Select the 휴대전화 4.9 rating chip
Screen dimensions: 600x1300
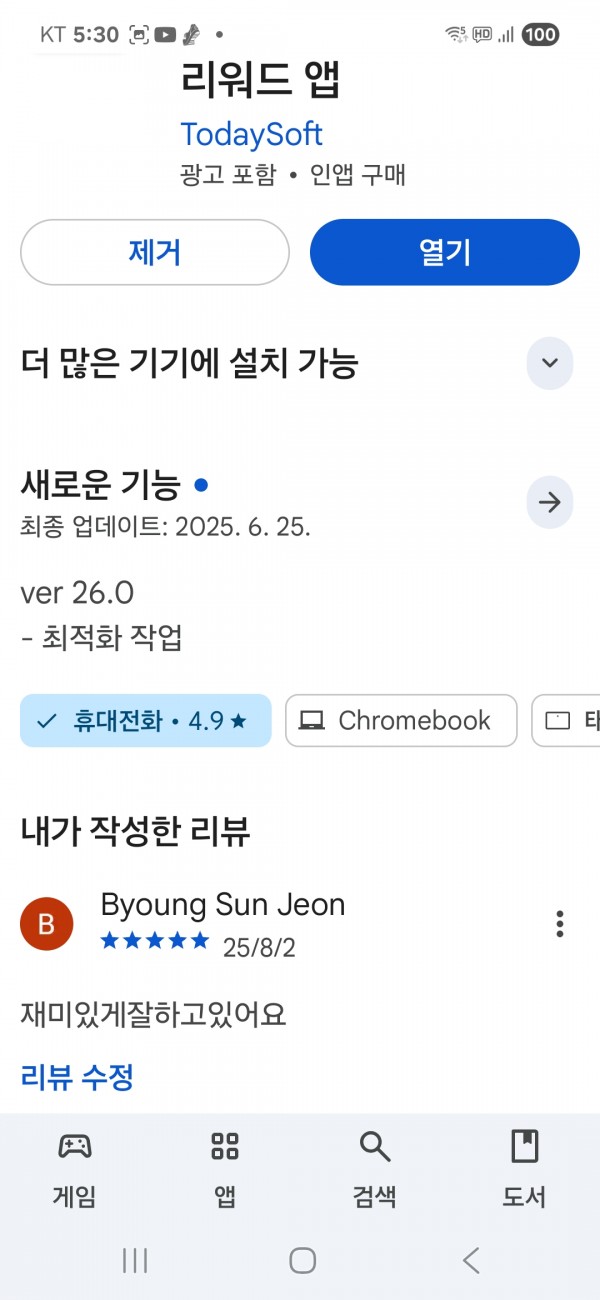point(146,720)
